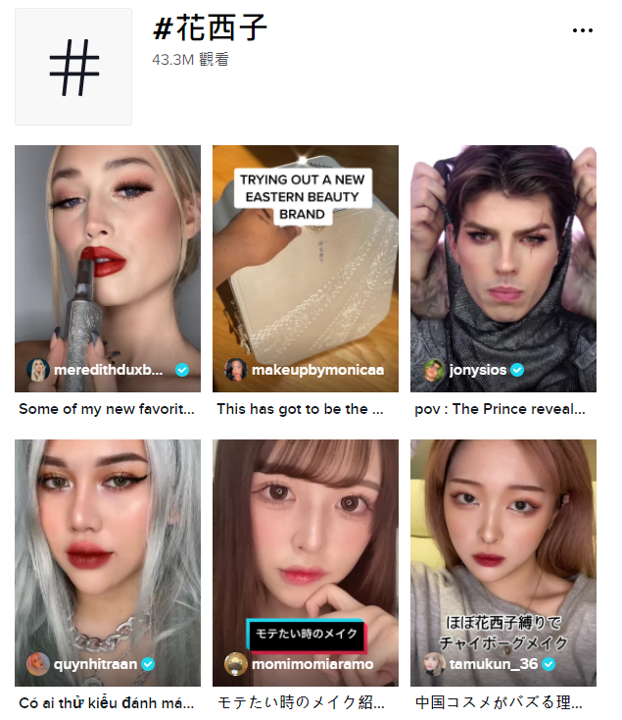
Task: Open momimomiaramo's モテたい時のメイク video
Action: click(x=305, y=561)
